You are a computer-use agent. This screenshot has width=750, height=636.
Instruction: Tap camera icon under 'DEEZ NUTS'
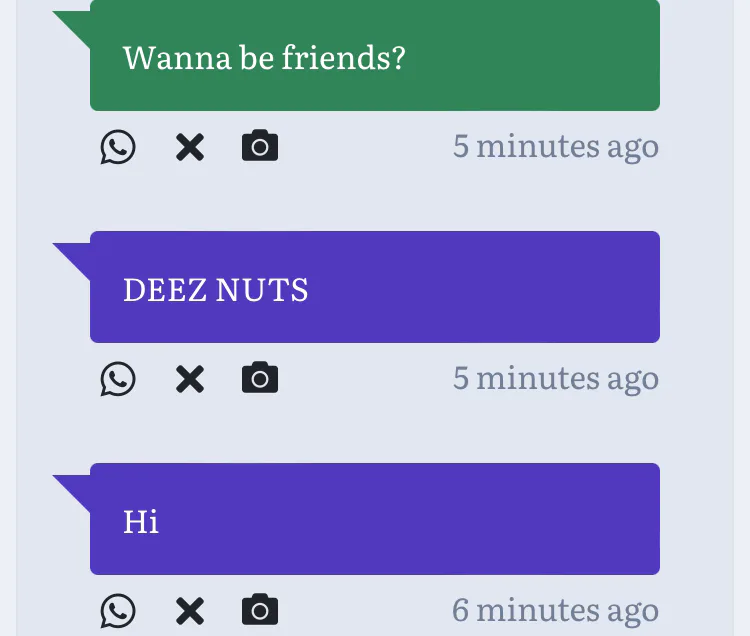(x=260, y=378)
